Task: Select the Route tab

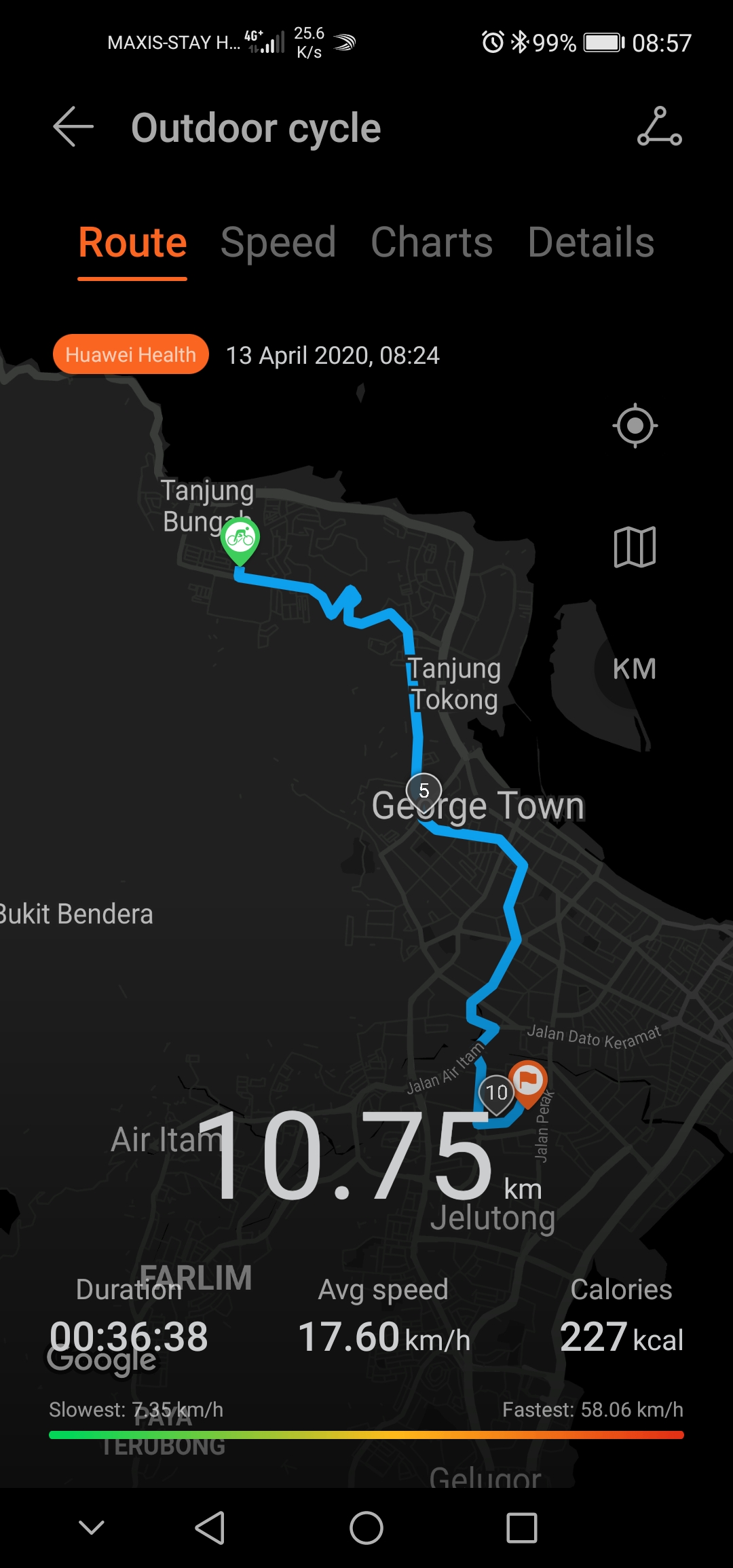Action: pyautogui.click(x=132, y=242)
